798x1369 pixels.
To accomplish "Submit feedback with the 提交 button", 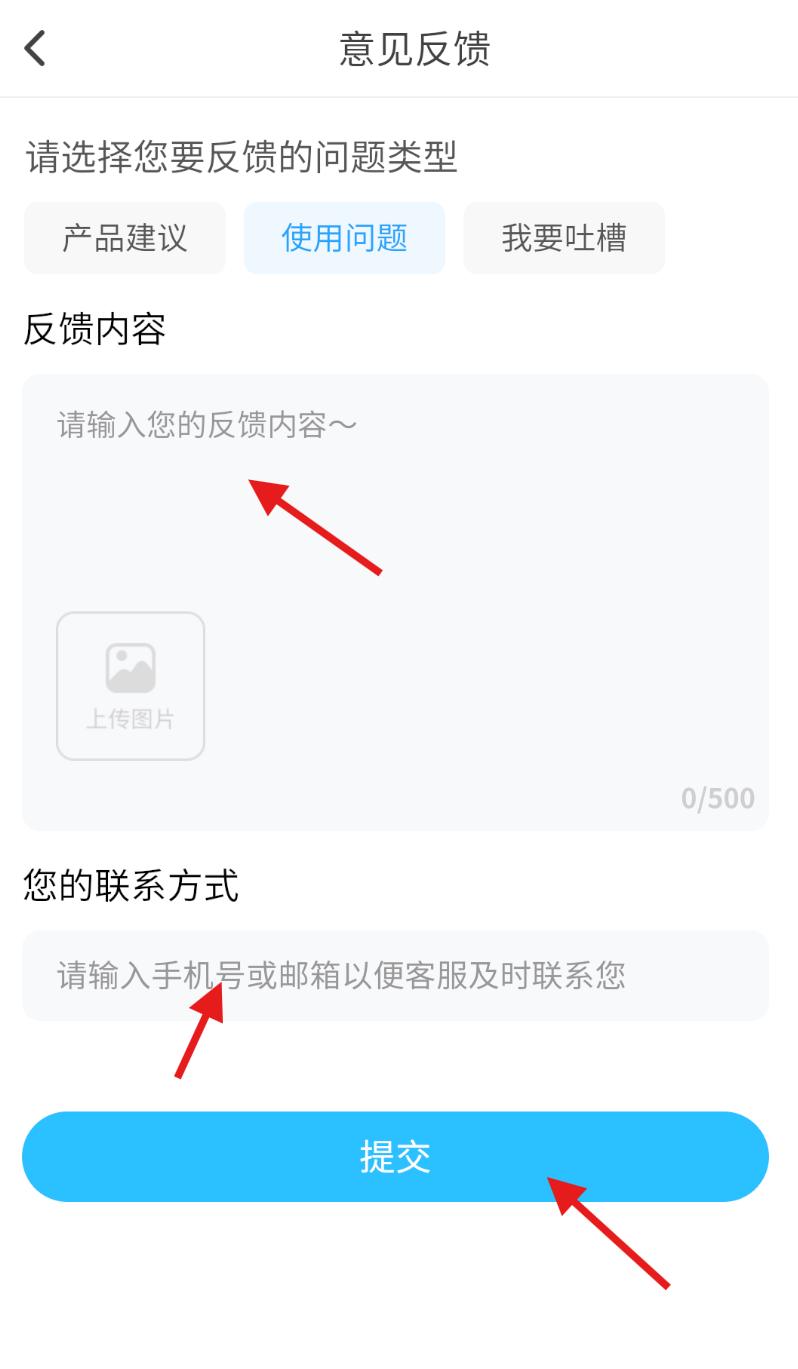I will click(x=395, y=1157).
